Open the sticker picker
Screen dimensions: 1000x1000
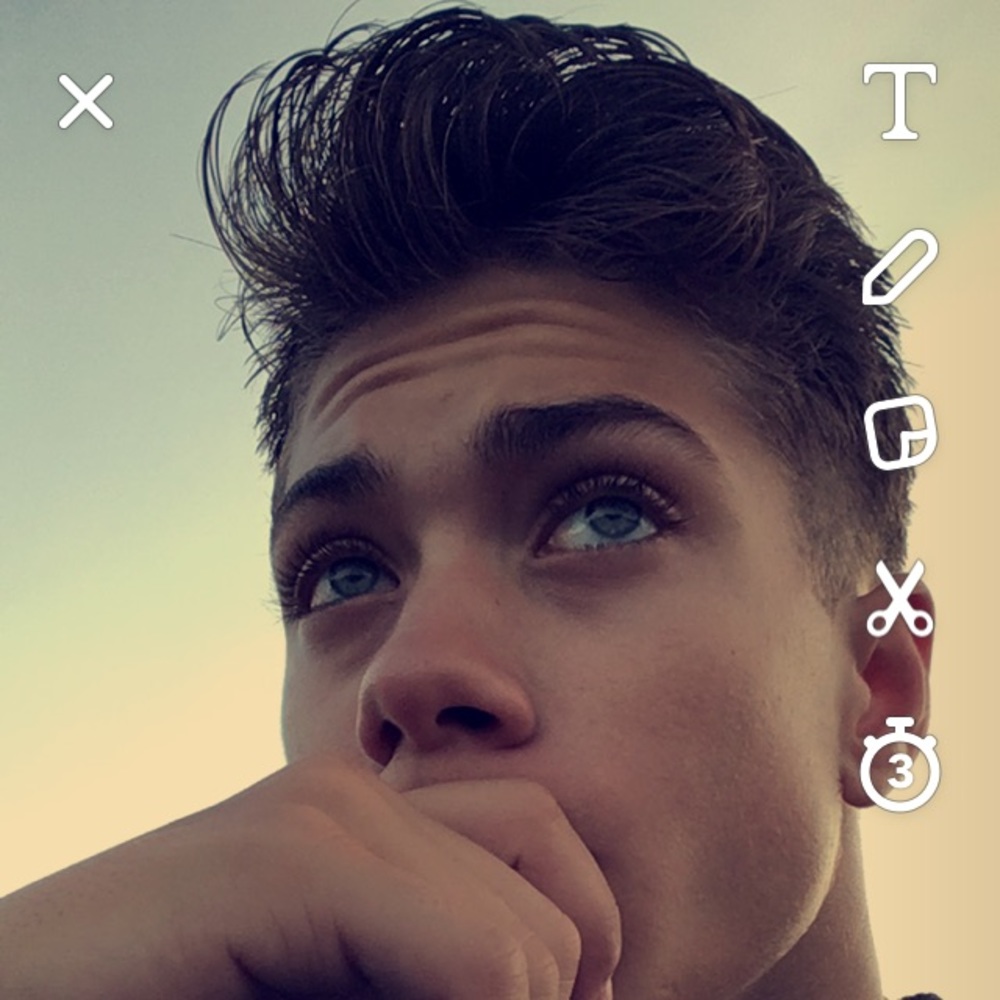coord(900,432)
